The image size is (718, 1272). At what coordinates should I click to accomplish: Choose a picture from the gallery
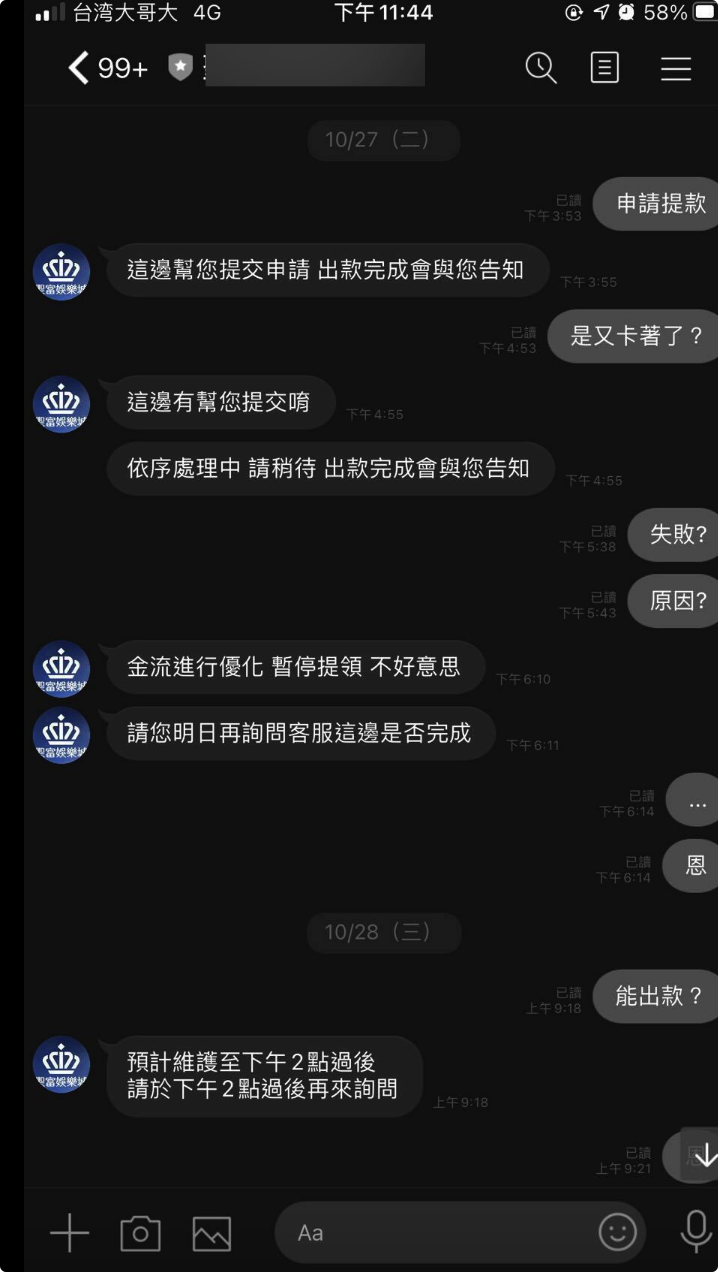click(212, 1233)
